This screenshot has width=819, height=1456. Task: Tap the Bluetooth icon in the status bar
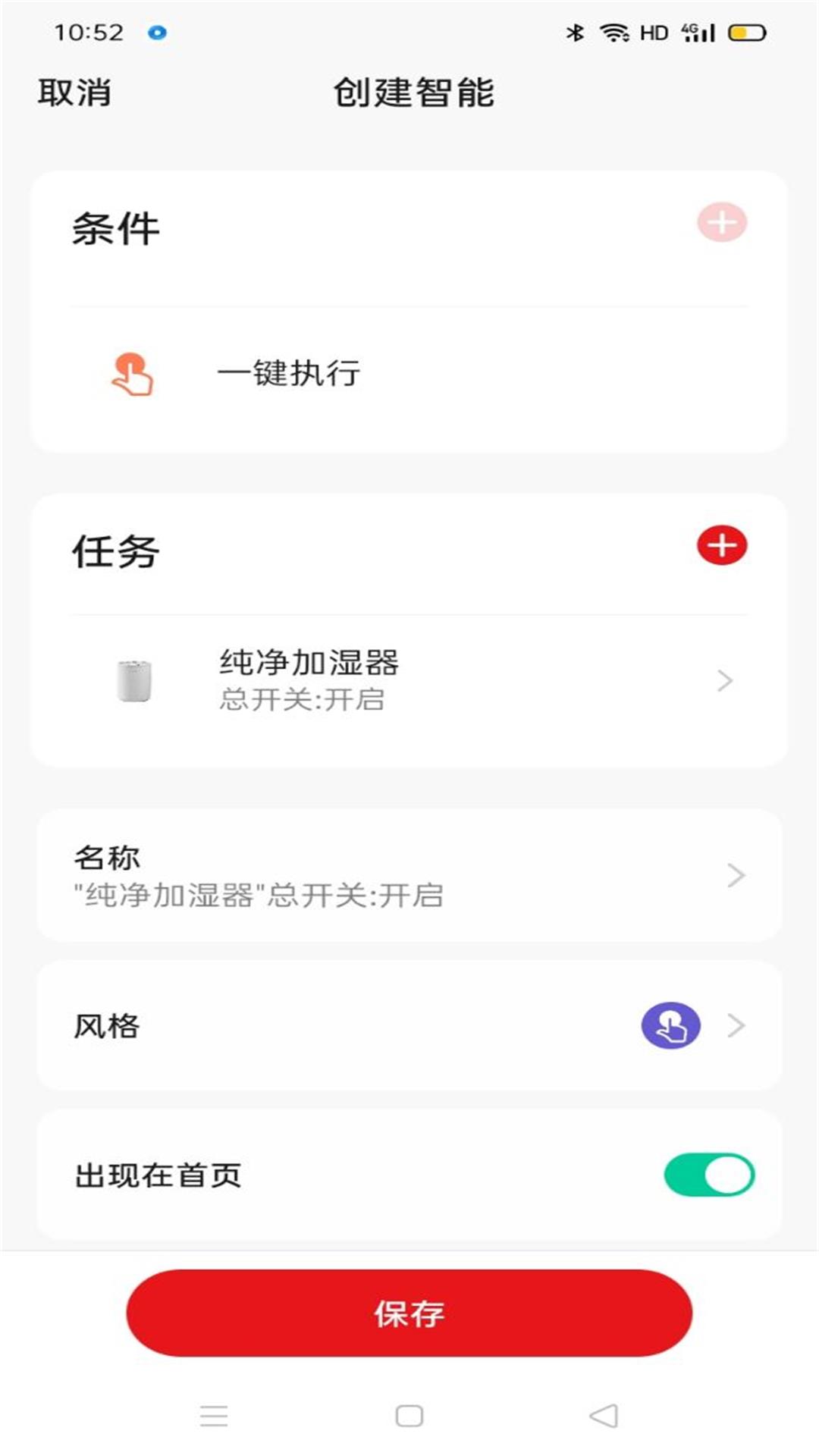click(574, 32)
